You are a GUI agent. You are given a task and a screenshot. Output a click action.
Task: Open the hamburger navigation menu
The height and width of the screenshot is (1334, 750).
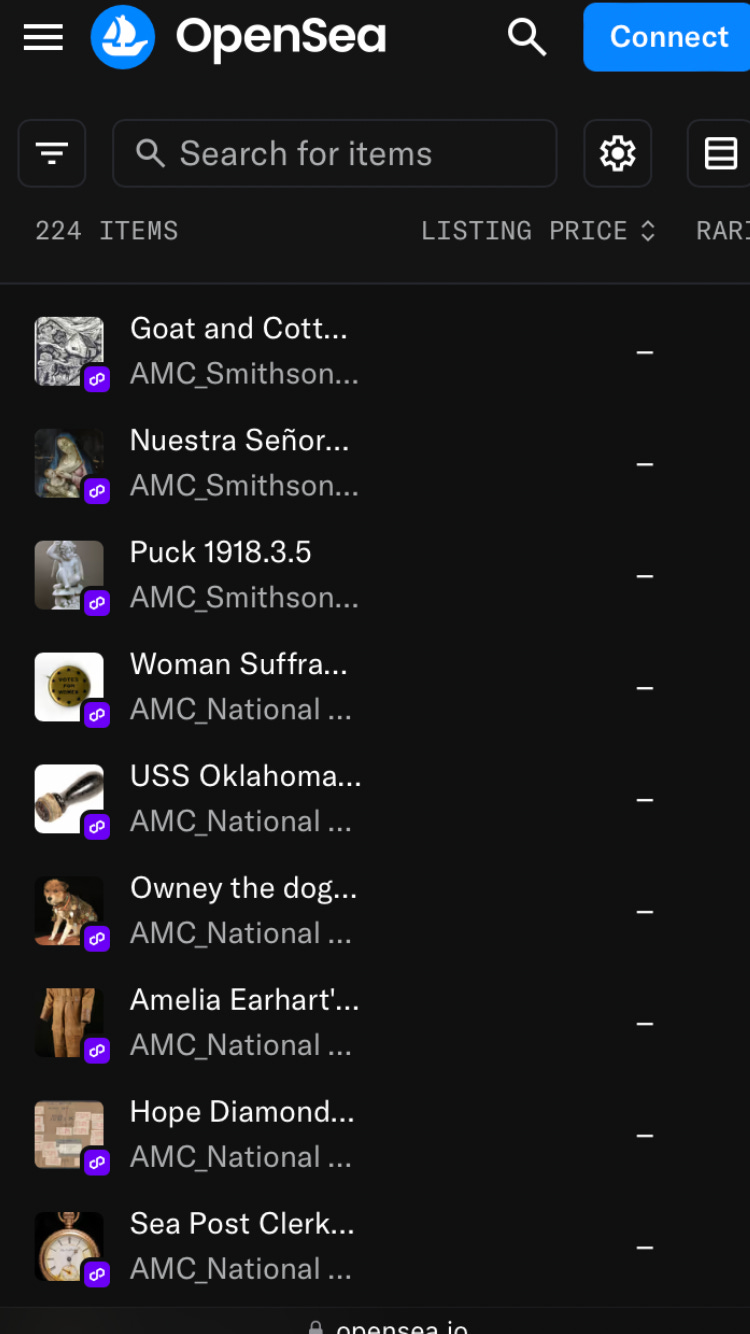click(43, 38)
